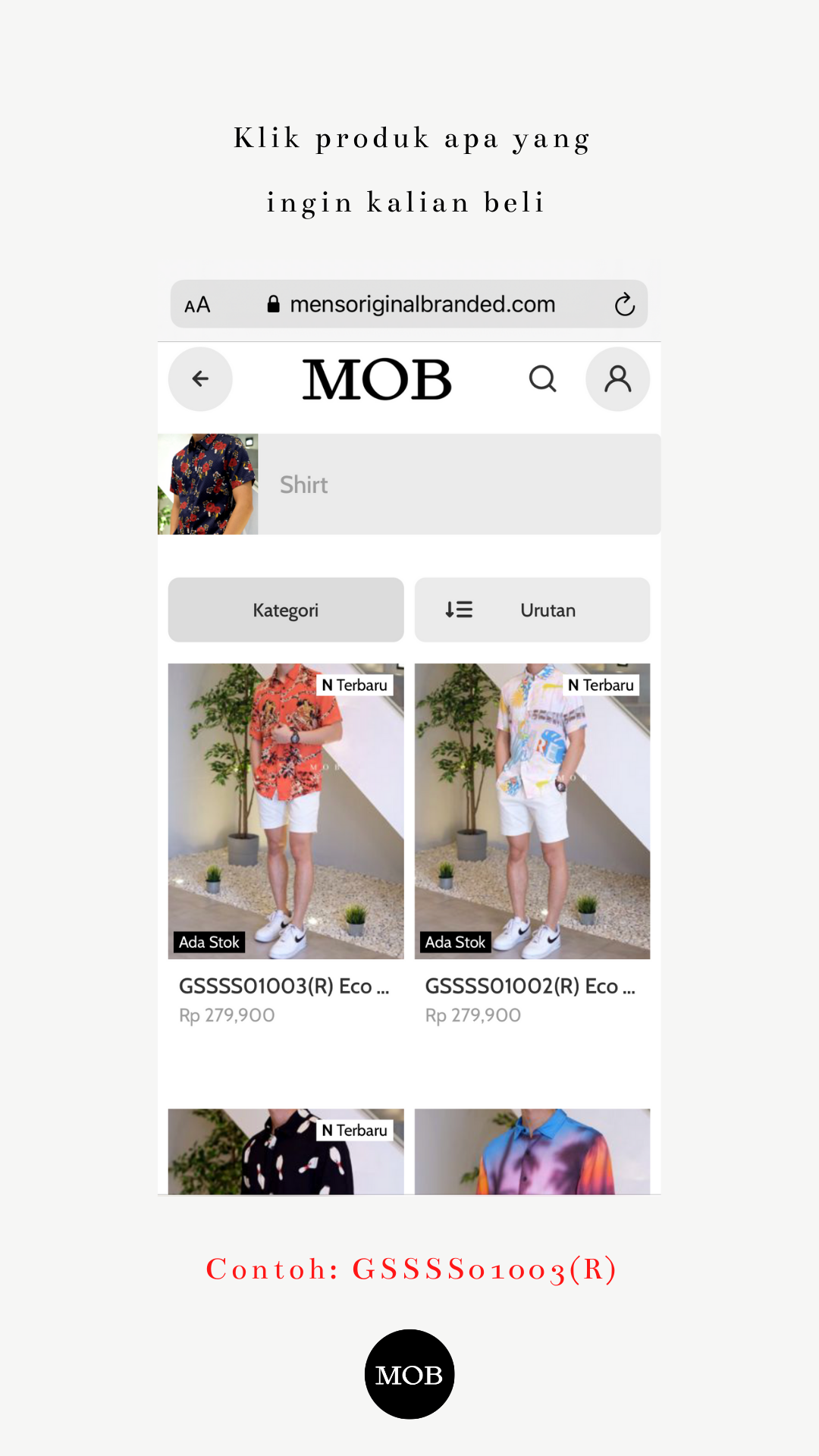Tap the round MOB logo at the bottom
819x1456 pixels.
409,1373
